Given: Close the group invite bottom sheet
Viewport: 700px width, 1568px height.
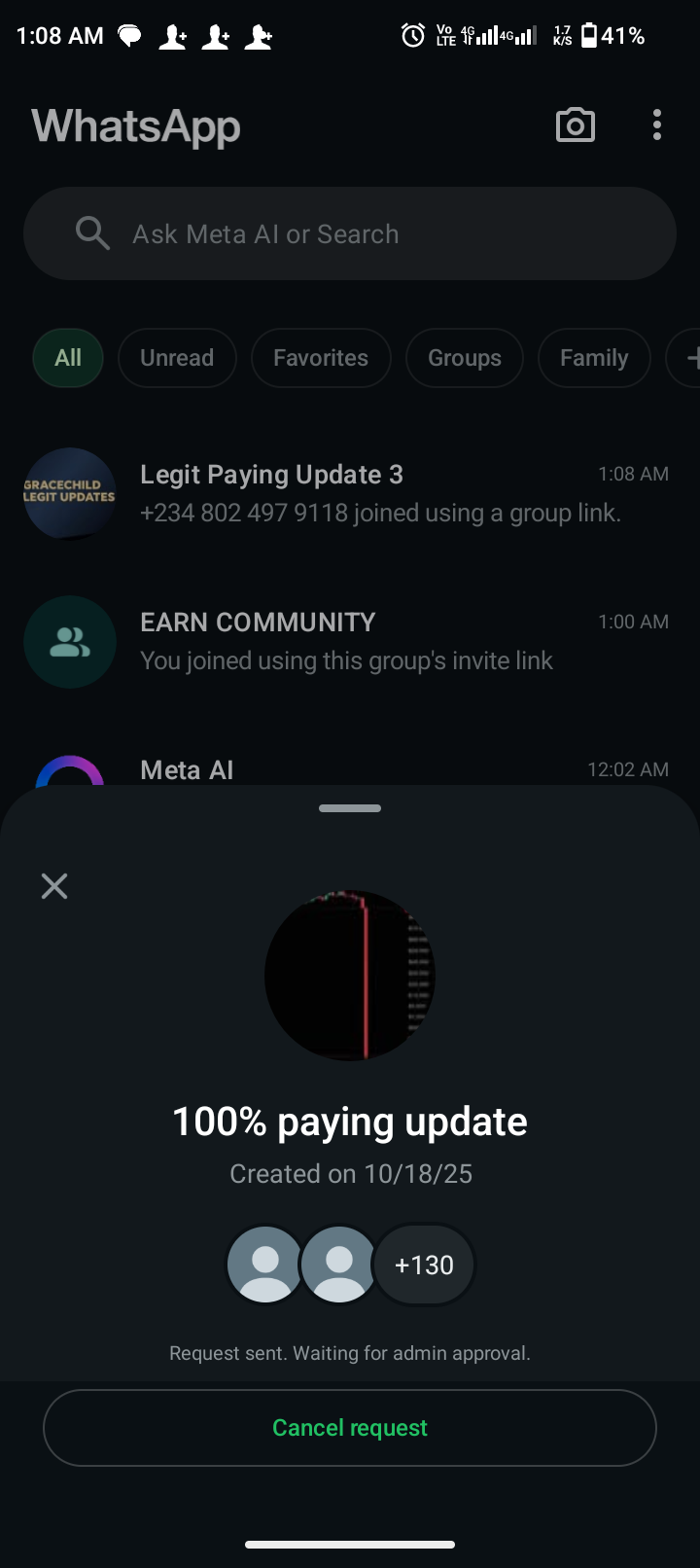Looking at the screenshot, I should tap(54, 886).
